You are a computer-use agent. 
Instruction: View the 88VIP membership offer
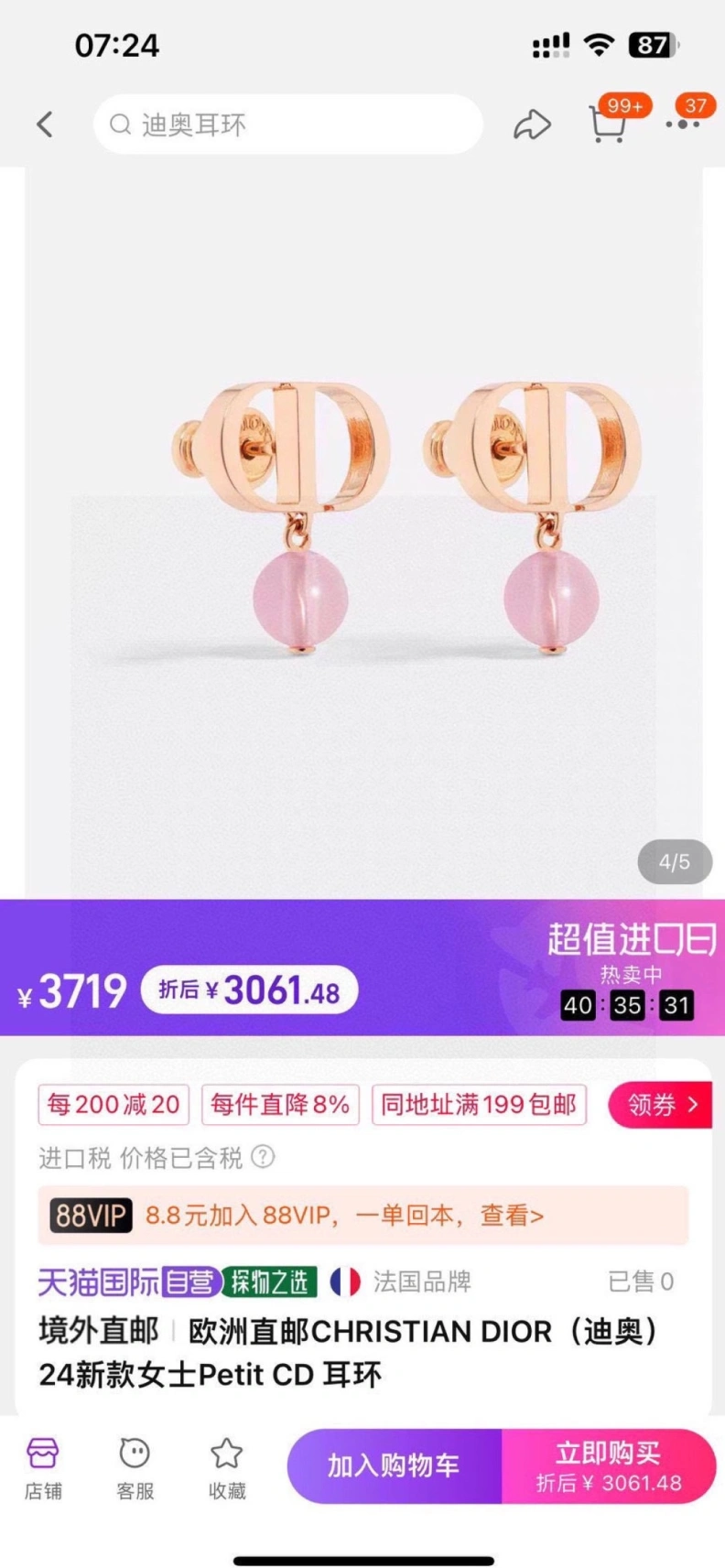(x=362, y=1216)
